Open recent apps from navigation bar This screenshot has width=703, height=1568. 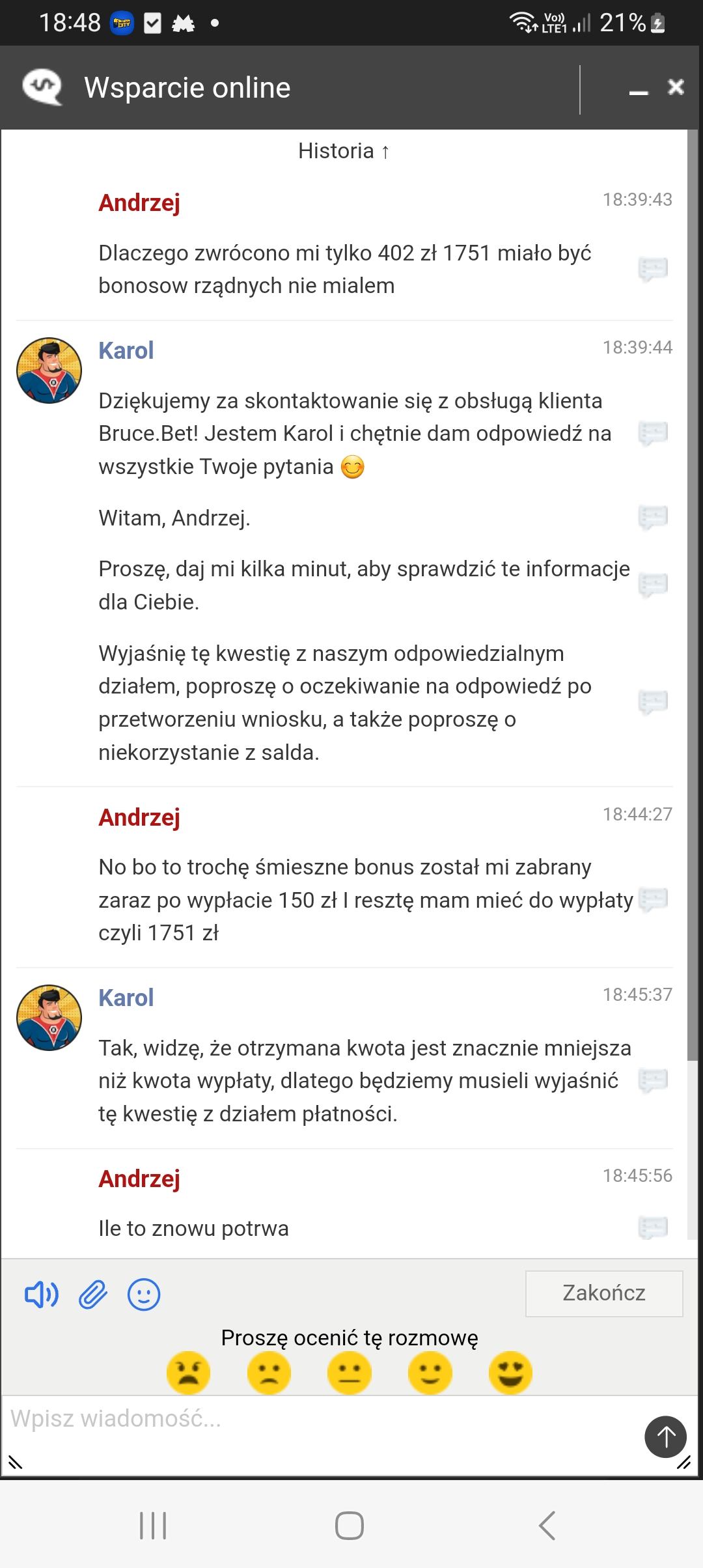(x=154, y=1525)
